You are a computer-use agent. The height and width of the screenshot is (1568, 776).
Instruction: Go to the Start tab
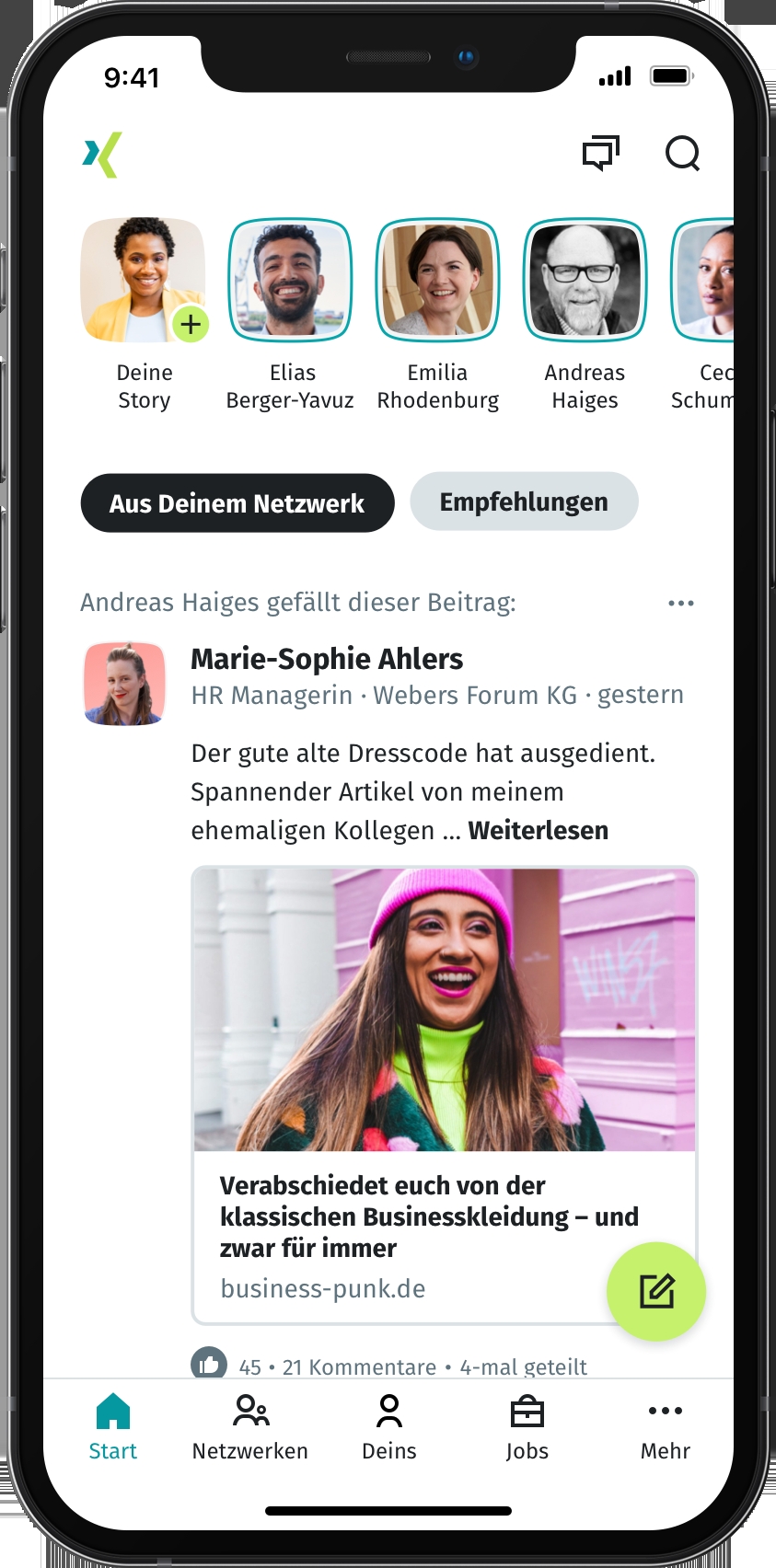[x=112, y=1428]
